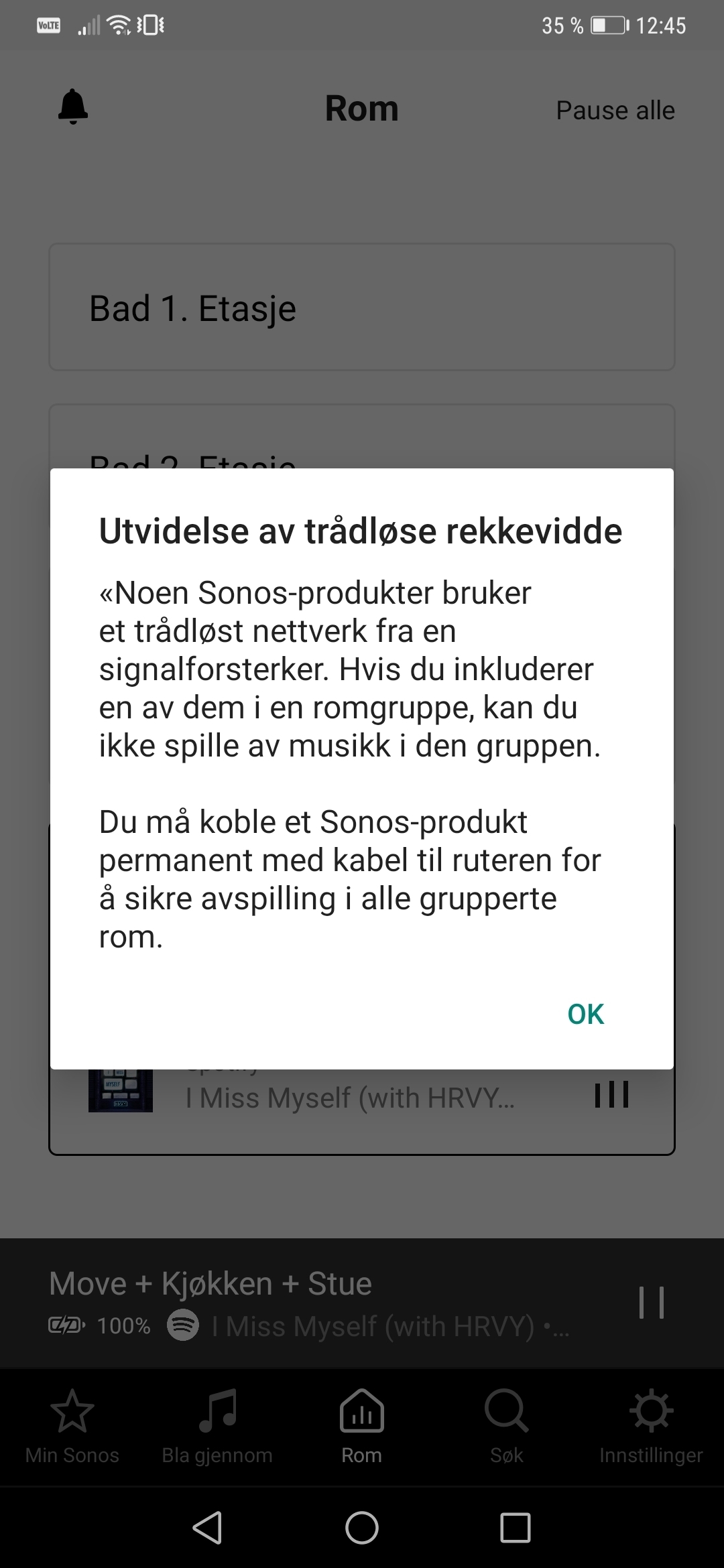724x1568 pixels.
Task: Tap Pause alle
Action: [x=615, y=111]
